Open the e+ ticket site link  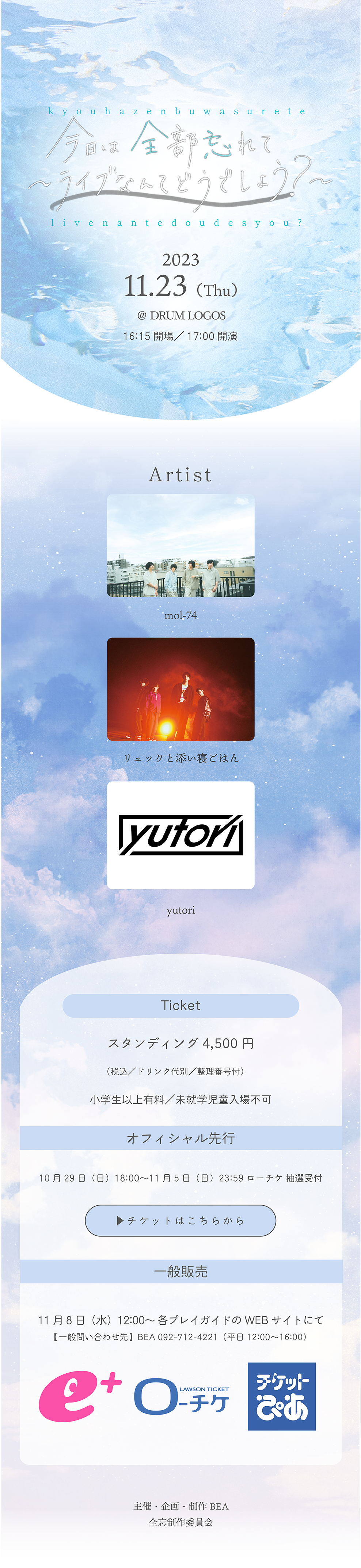click(79, 1396)
